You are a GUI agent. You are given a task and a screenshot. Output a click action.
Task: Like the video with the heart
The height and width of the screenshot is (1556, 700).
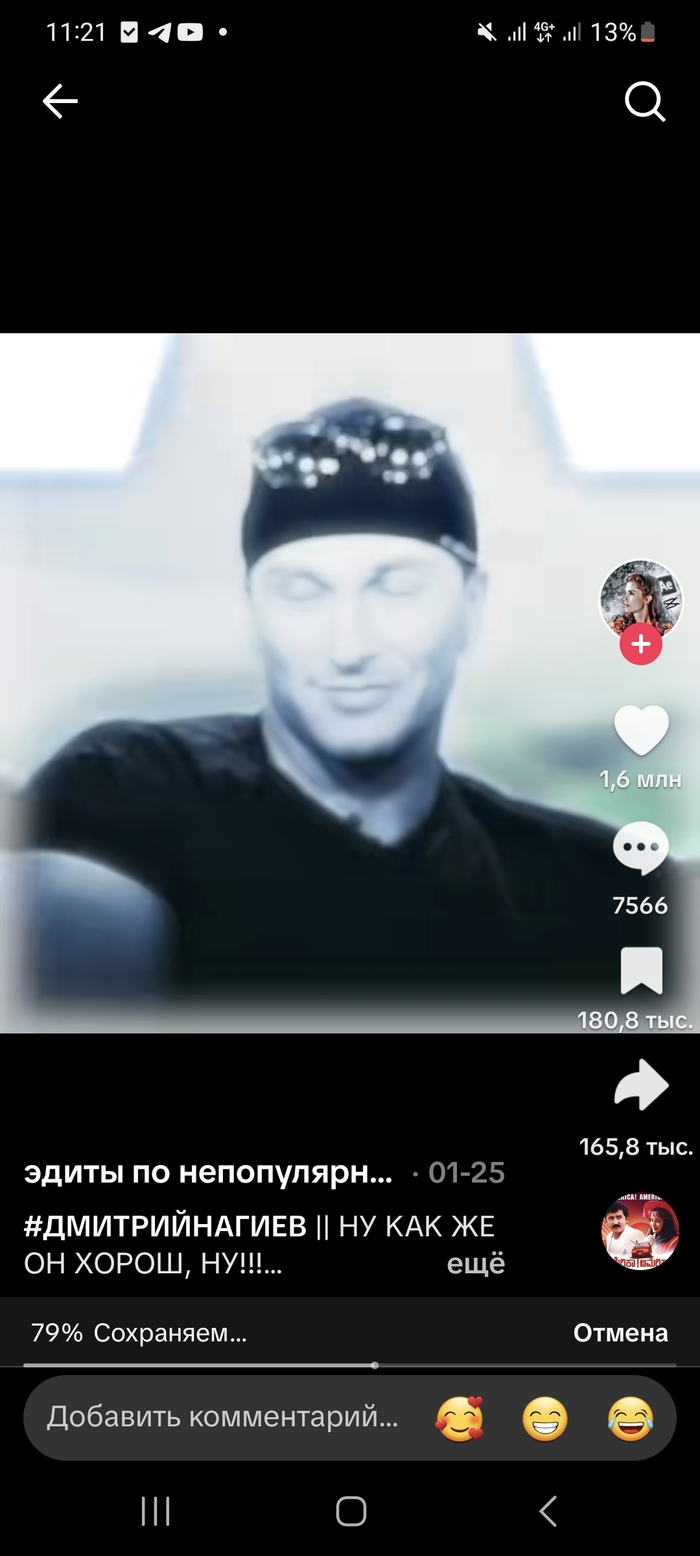pyautogui.click(x=640, y=731)
